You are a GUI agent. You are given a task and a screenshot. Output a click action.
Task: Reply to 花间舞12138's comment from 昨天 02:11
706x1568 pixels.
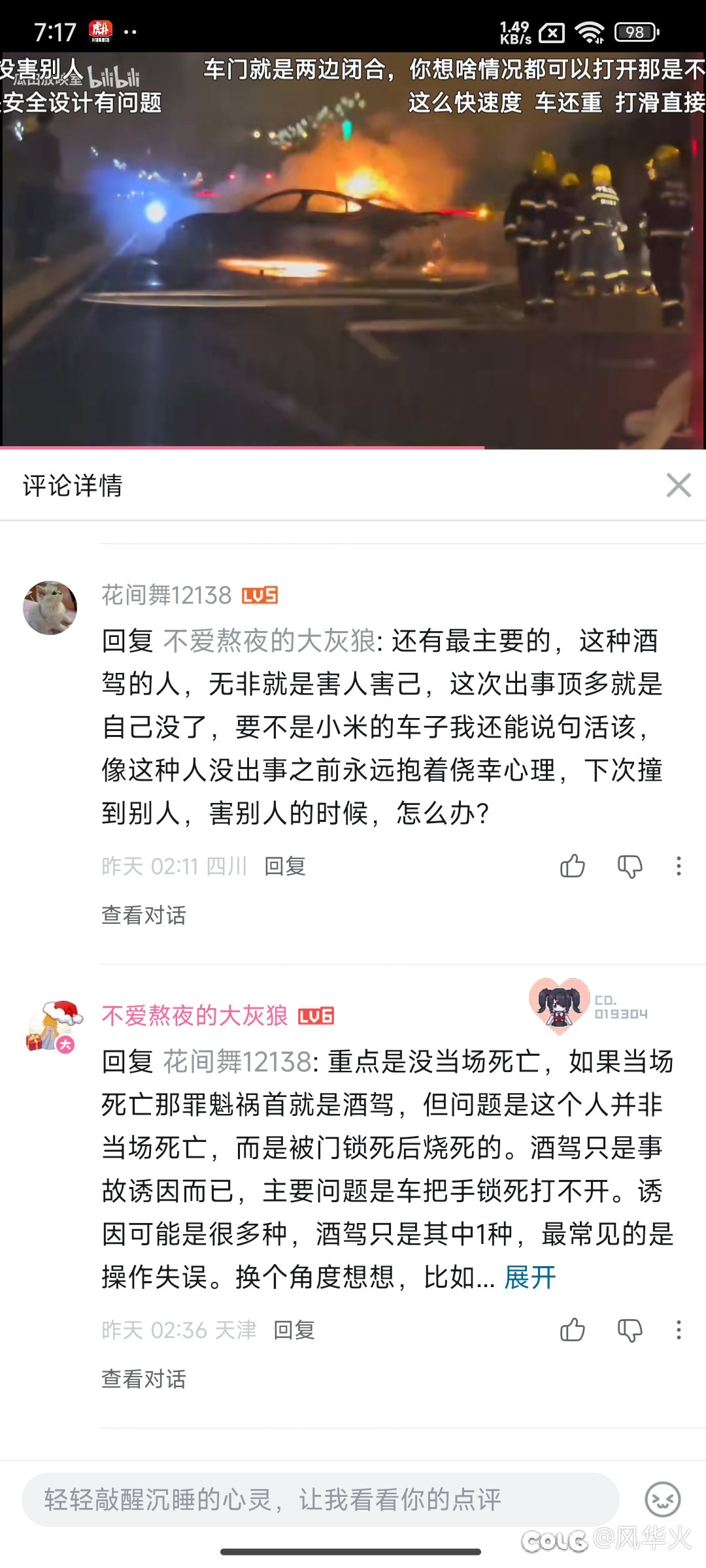tap(285, 866)
